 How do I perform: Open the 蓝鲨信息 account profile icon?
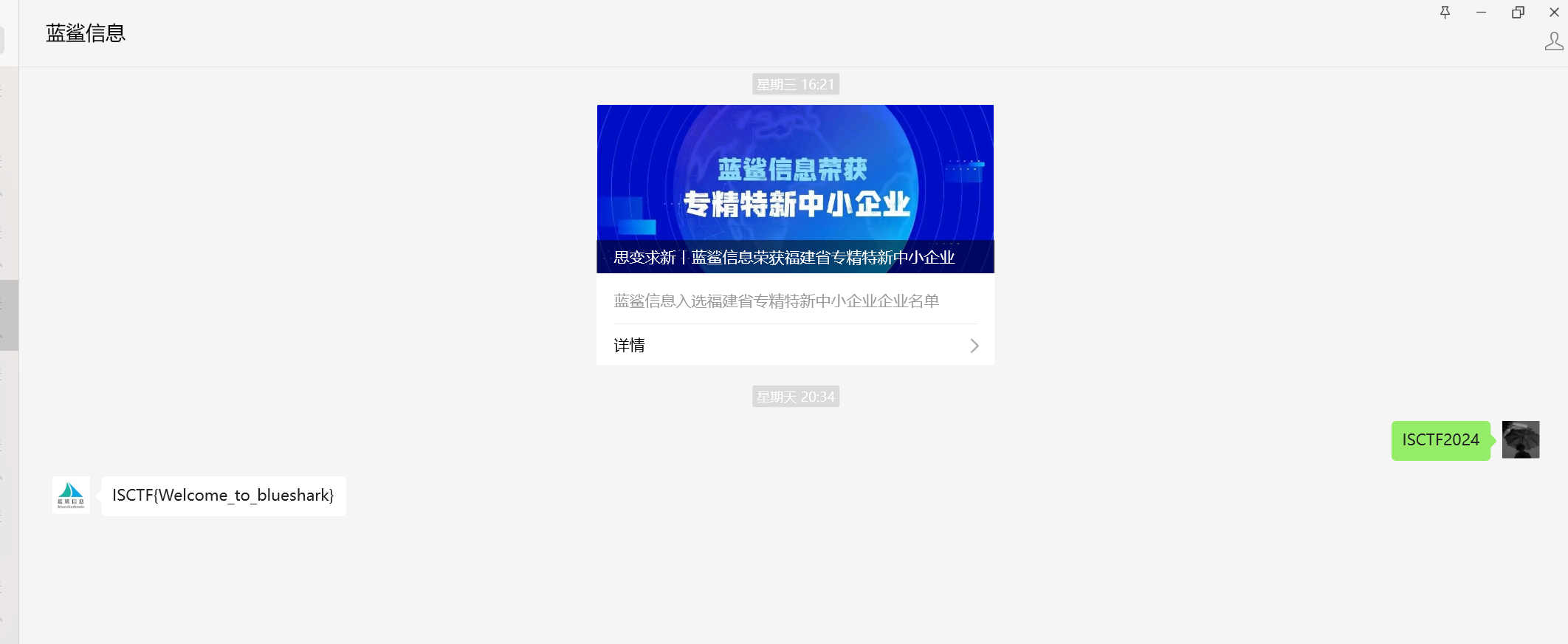[1553, 41]
